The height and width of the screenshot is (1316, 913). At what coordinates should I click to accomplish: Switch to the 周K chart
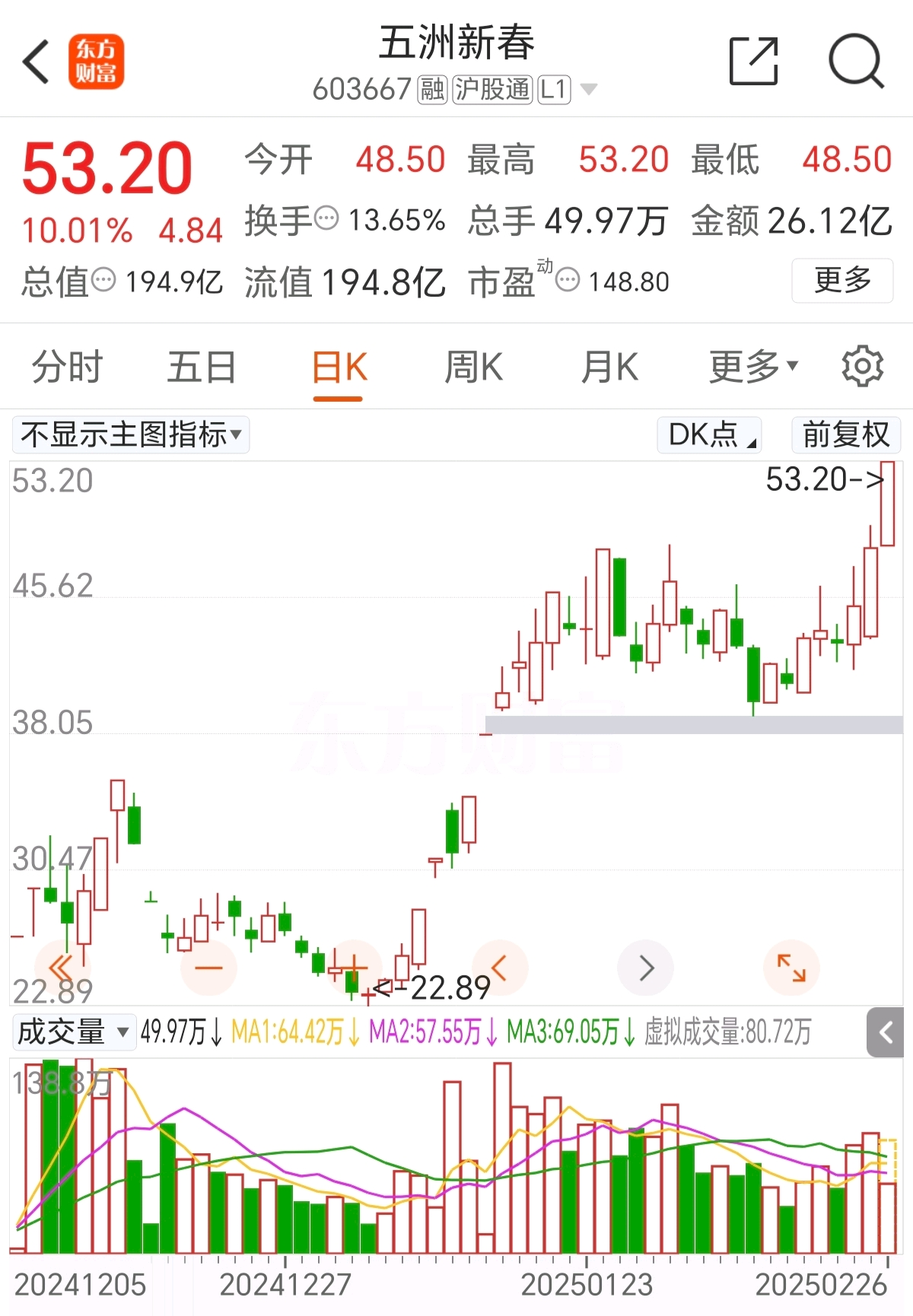(x=473, y=367)
